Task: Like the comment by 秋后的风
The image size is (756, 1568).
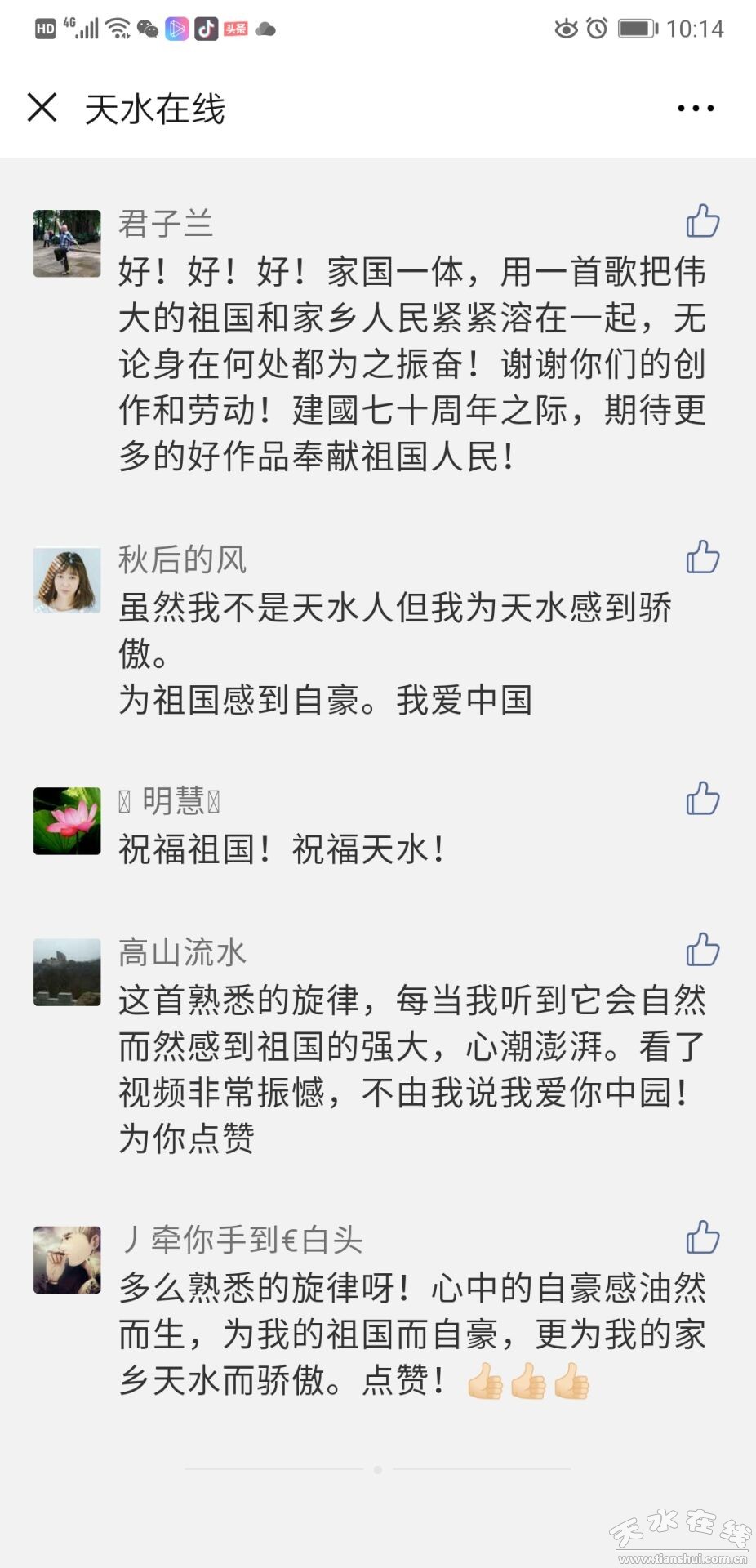Action: [x=702, y=558]
